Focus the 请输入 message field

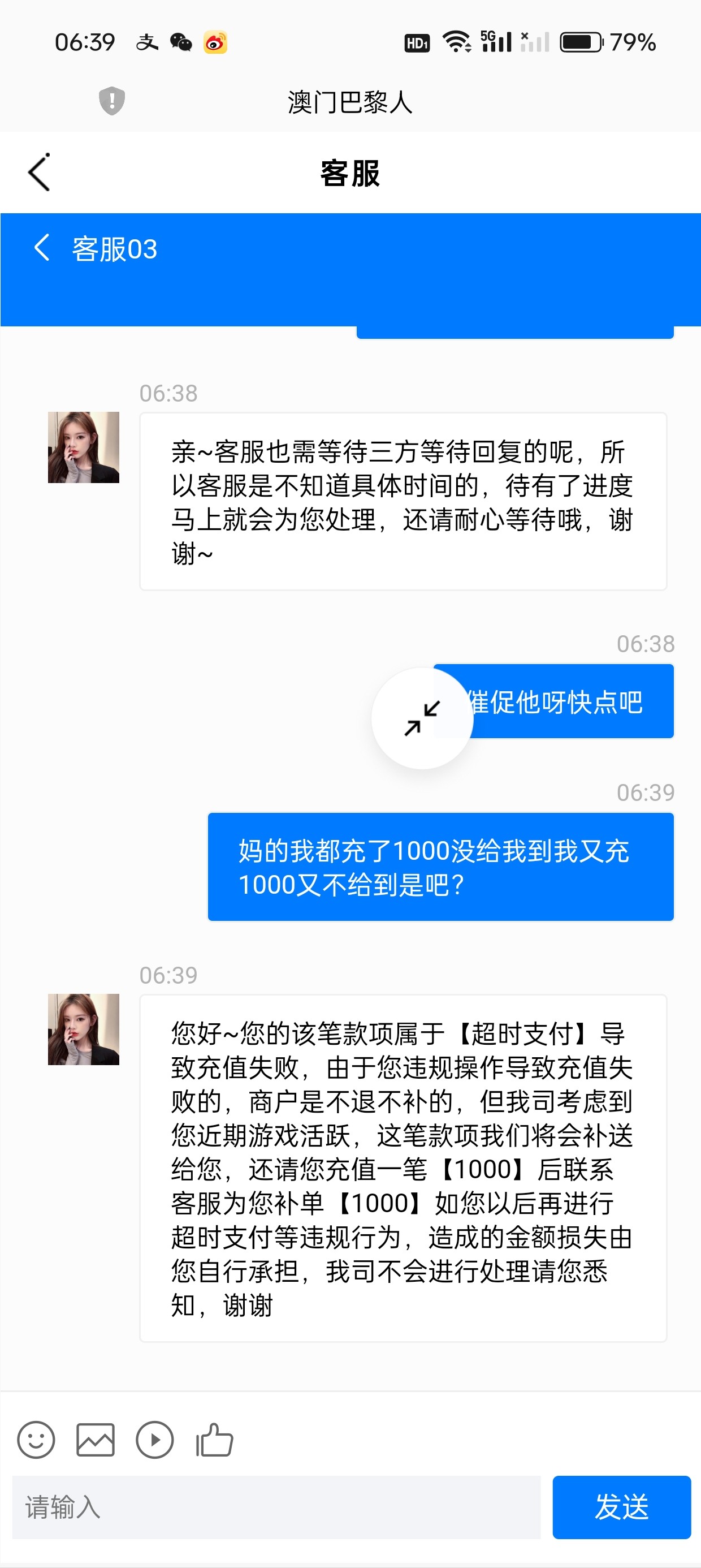pyautogui.click(x=276, y=1507)
